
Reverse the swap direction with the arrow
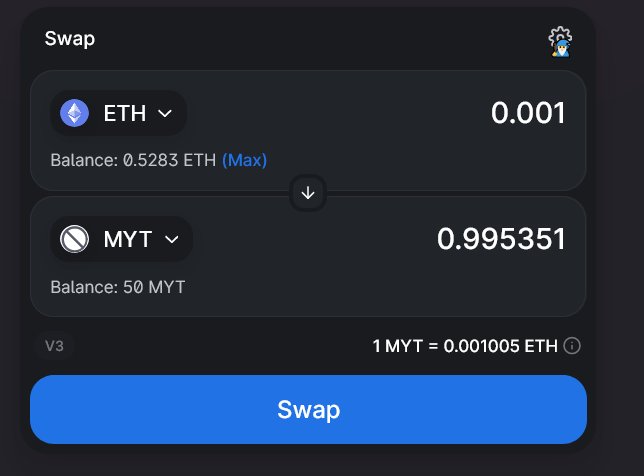[308, 194]
